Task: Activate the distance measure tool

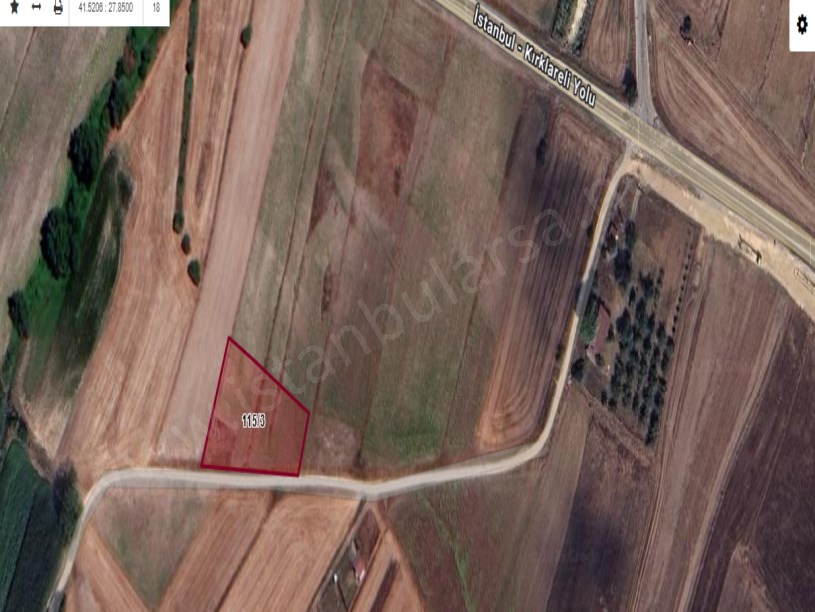Action: 36,7
